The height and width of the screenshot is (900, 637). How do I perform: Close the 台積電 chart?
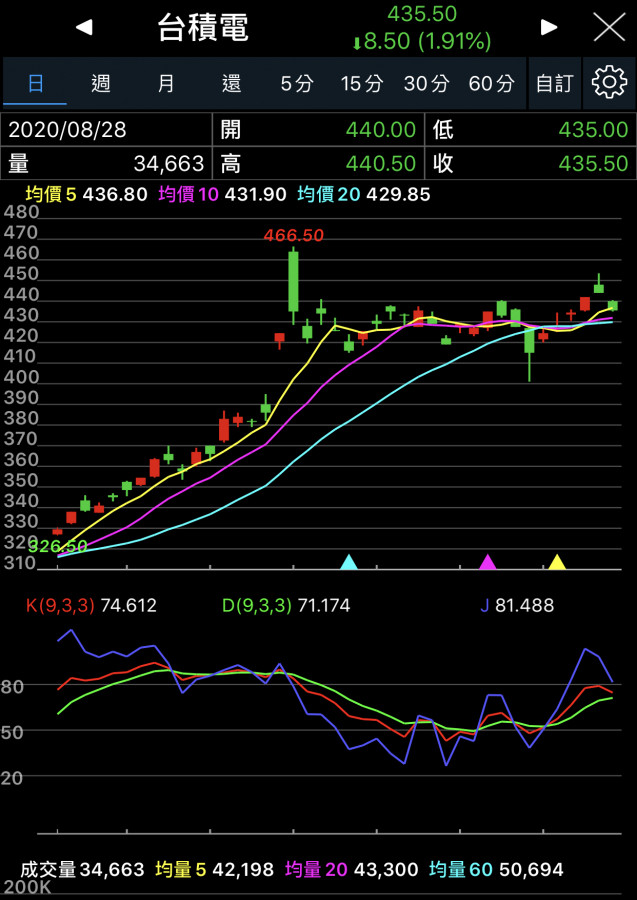point(609,27)
